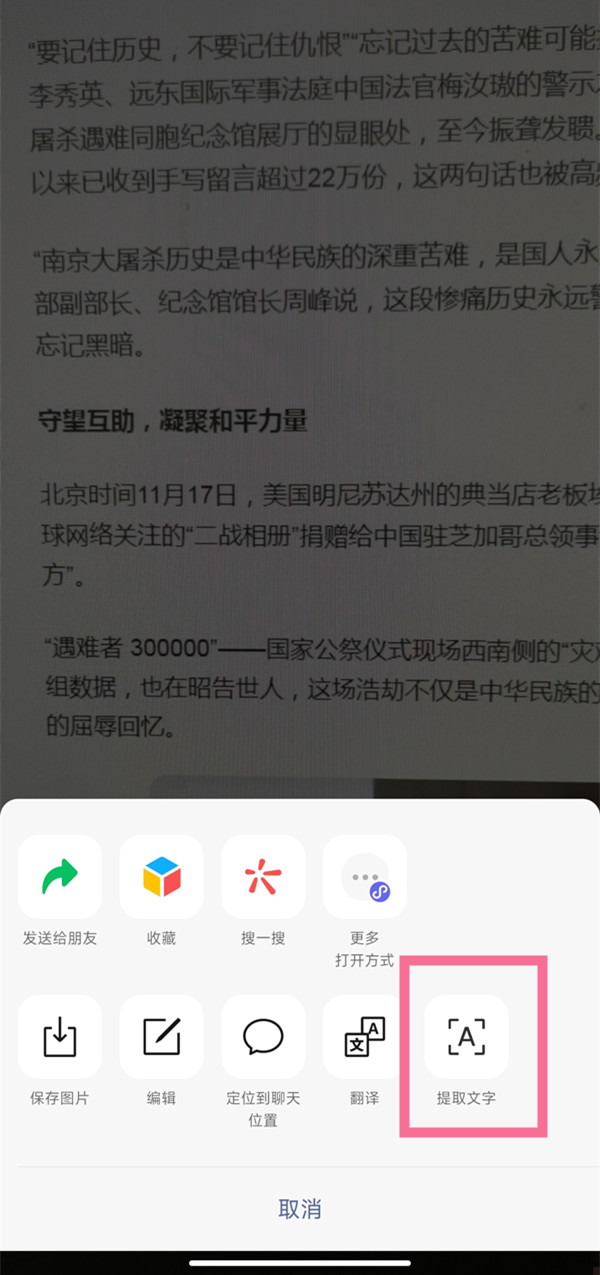
Task: Tap 翻译 to translate the text in the image
Action: pyautogui.click(x=364, y=1037)
